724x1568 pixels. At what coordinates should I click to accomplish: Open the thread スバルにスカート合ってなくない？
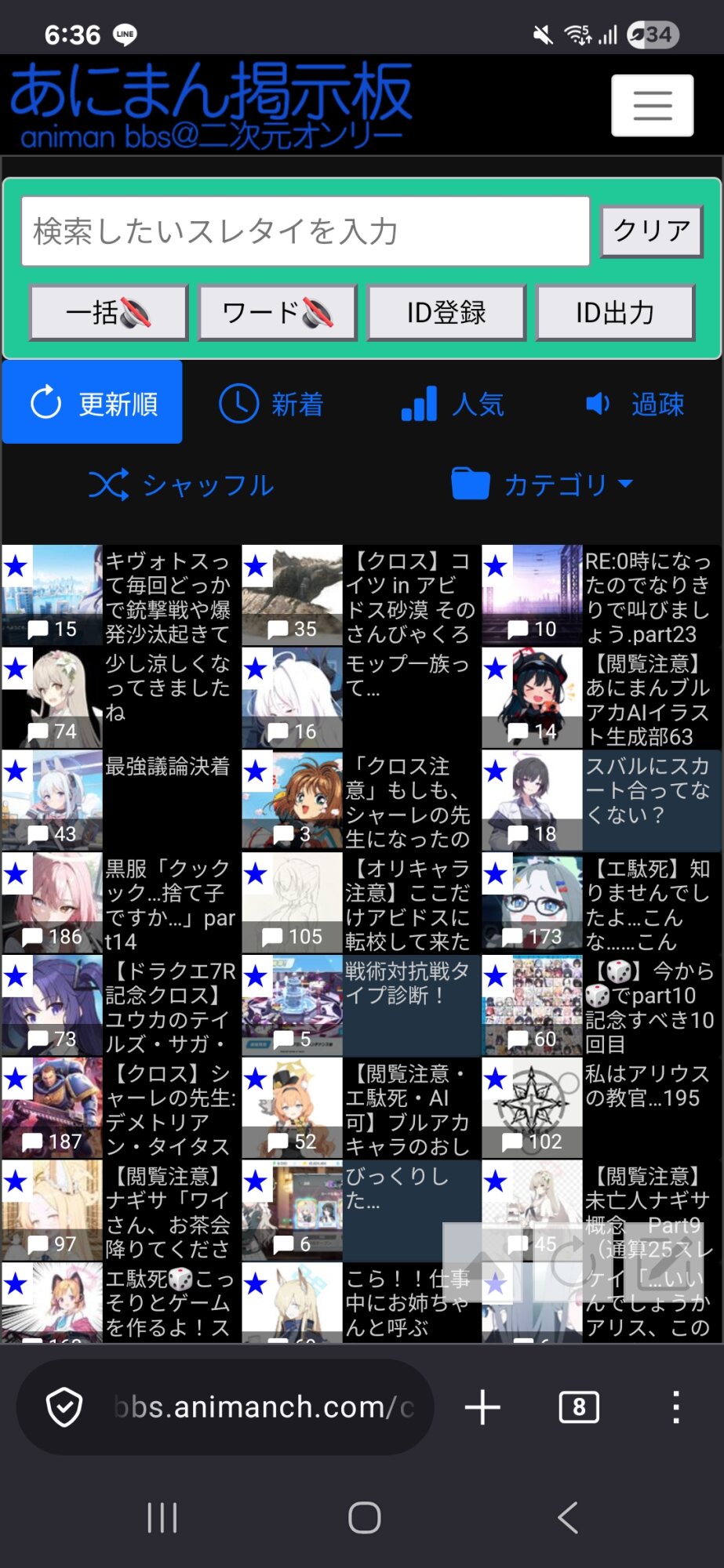(x=647, y=790)
